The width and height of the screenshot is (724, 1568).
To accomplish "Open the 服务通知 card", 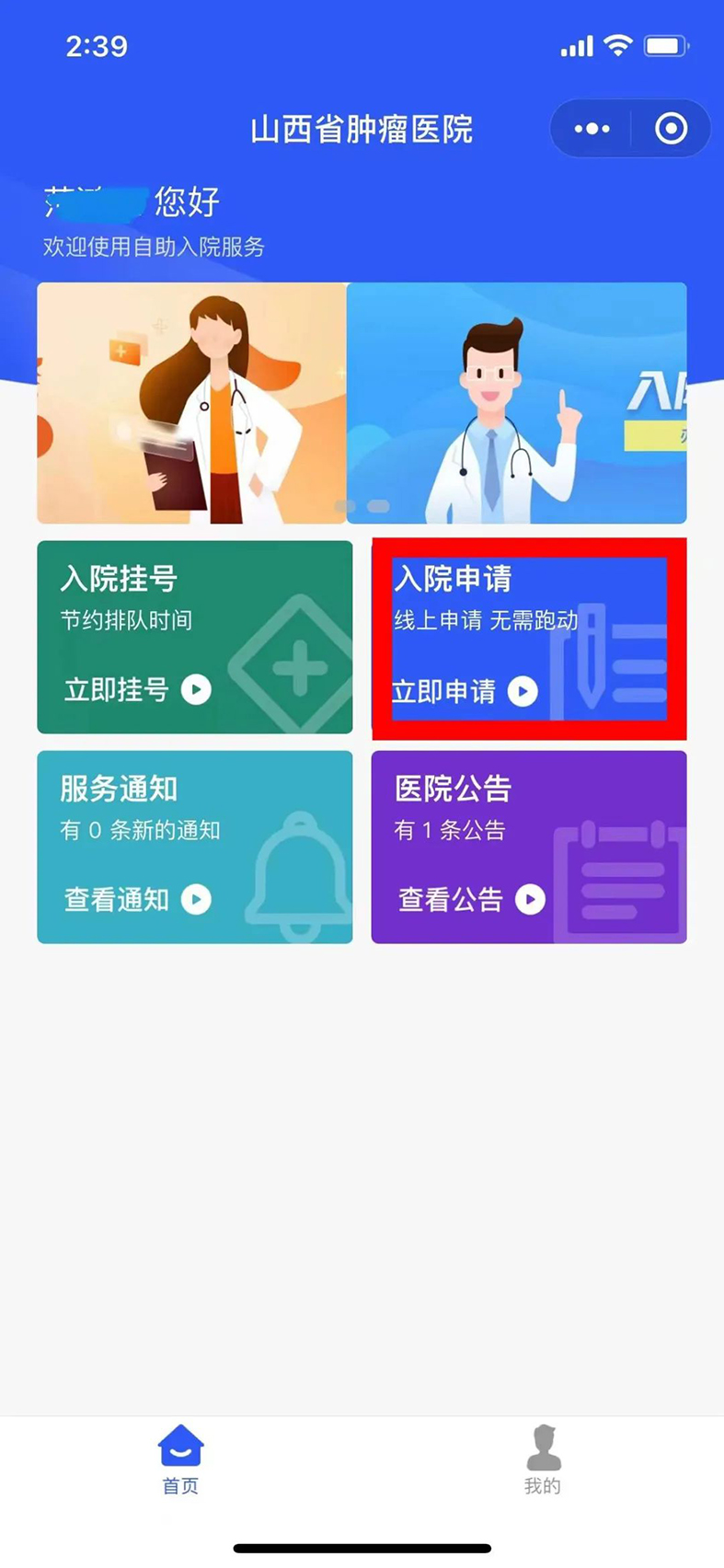I will coord(194,847).
